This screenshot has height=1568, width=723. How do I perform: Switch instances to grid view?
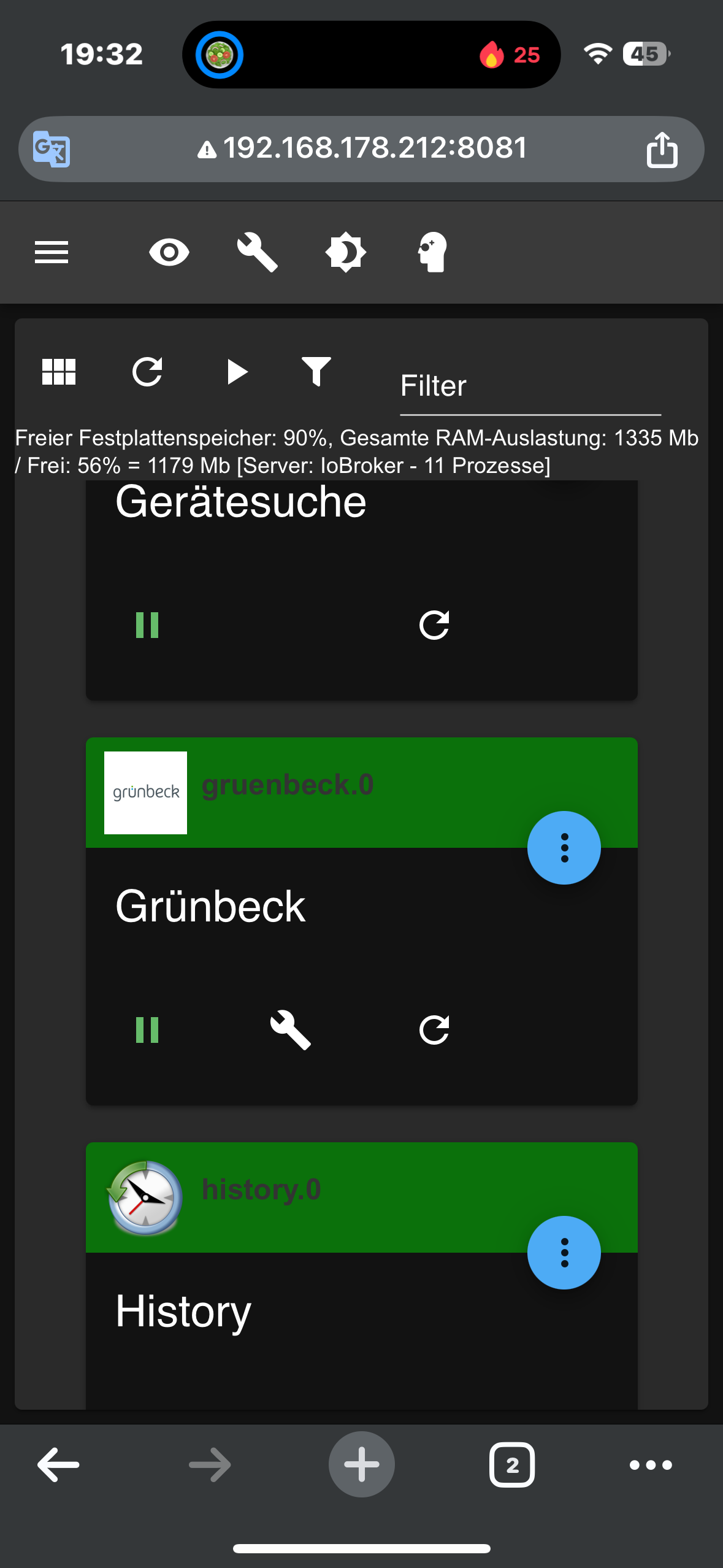tap(59, 372)
